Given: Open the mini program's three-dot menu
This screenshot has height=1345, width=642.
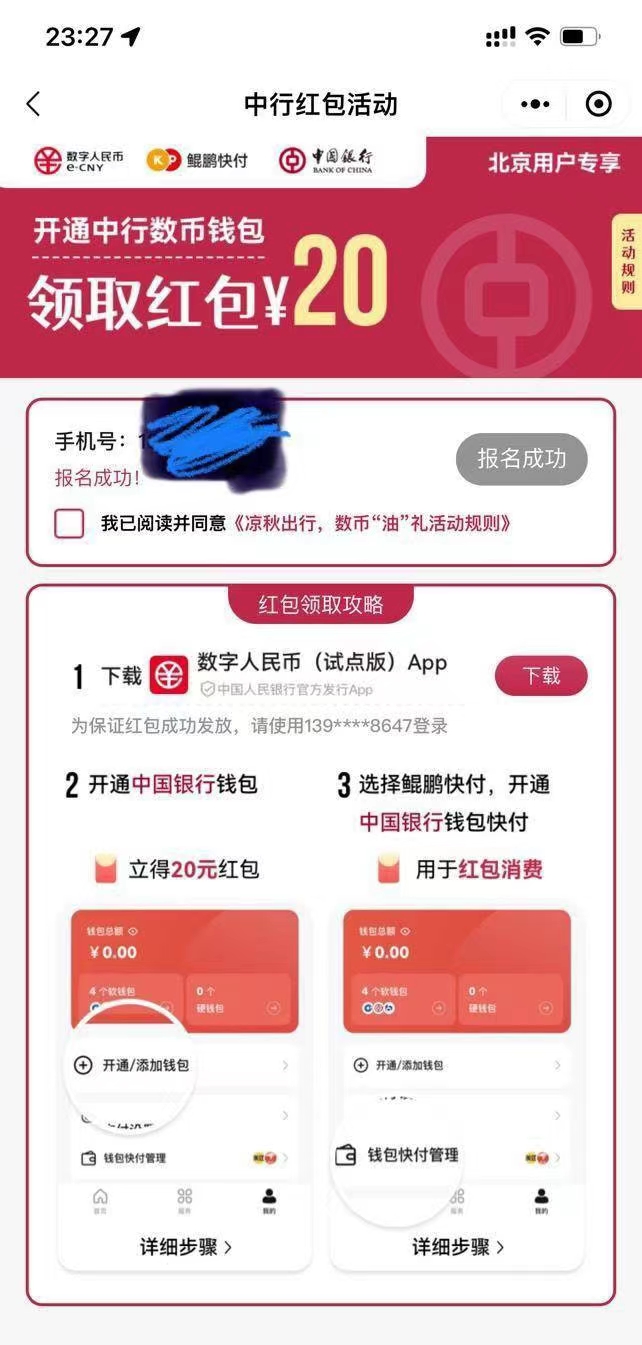Looking at the screenshot, I should coord(535,104).
